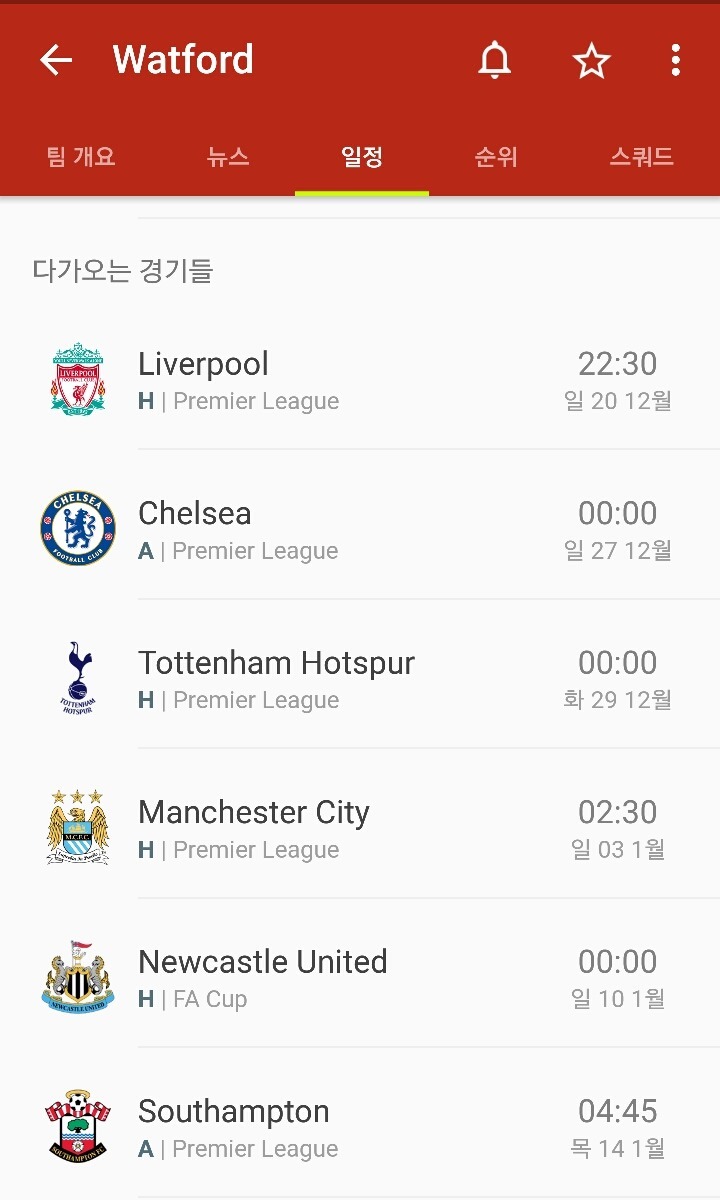
Task: View the Tottenham Hotspur fixture
Action: click(360, 679)
